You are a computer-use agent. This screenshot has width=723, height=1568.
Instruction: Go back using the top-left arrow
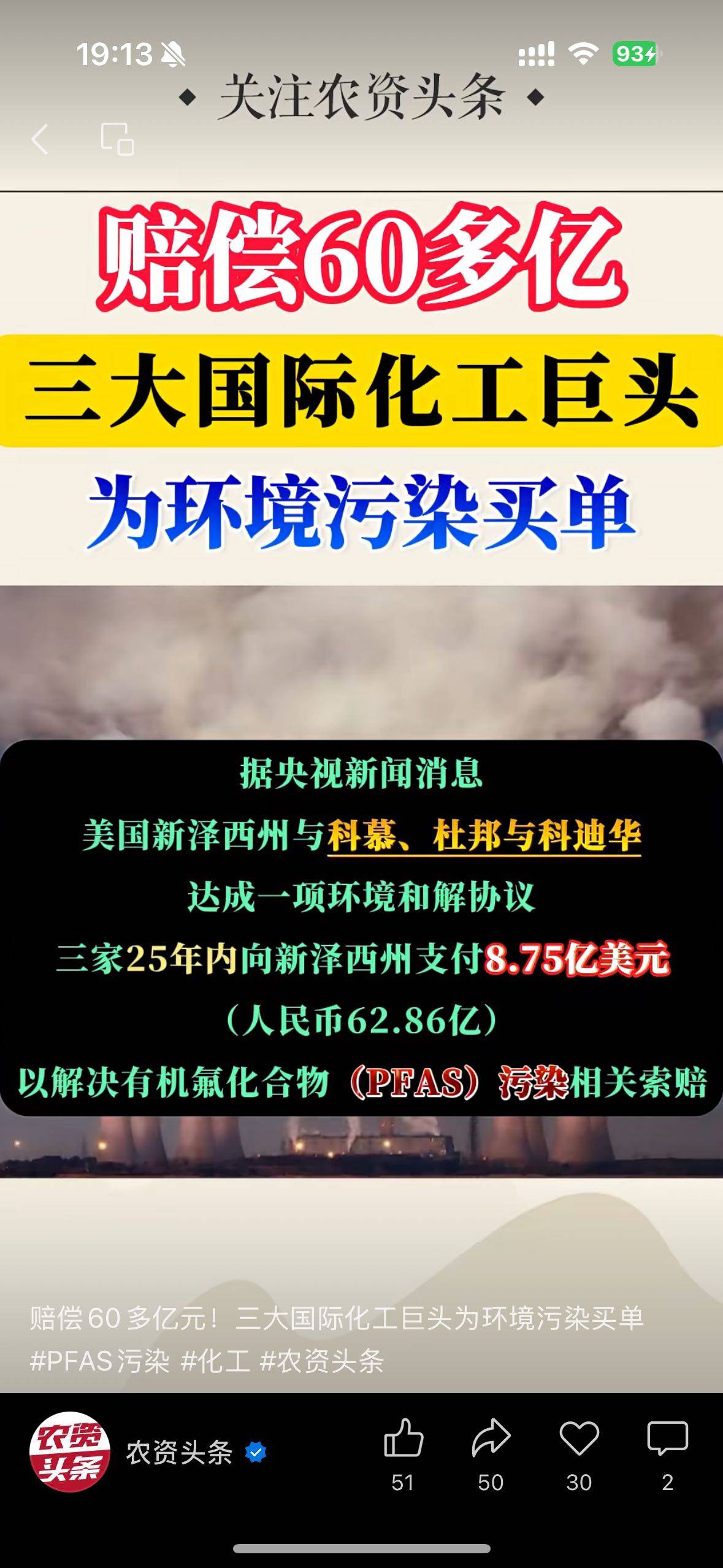[x=40, y=139]
